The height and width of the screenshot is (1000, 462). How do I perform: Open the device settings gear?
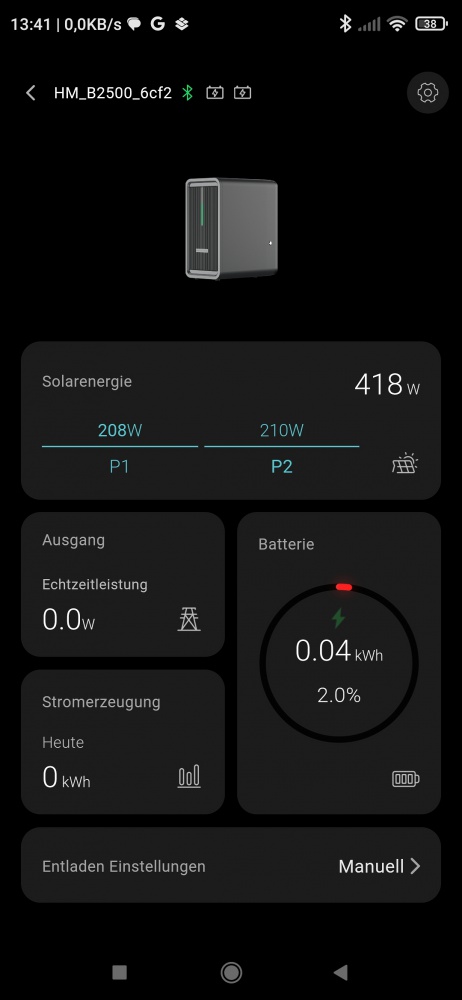(x=428, y=93)
